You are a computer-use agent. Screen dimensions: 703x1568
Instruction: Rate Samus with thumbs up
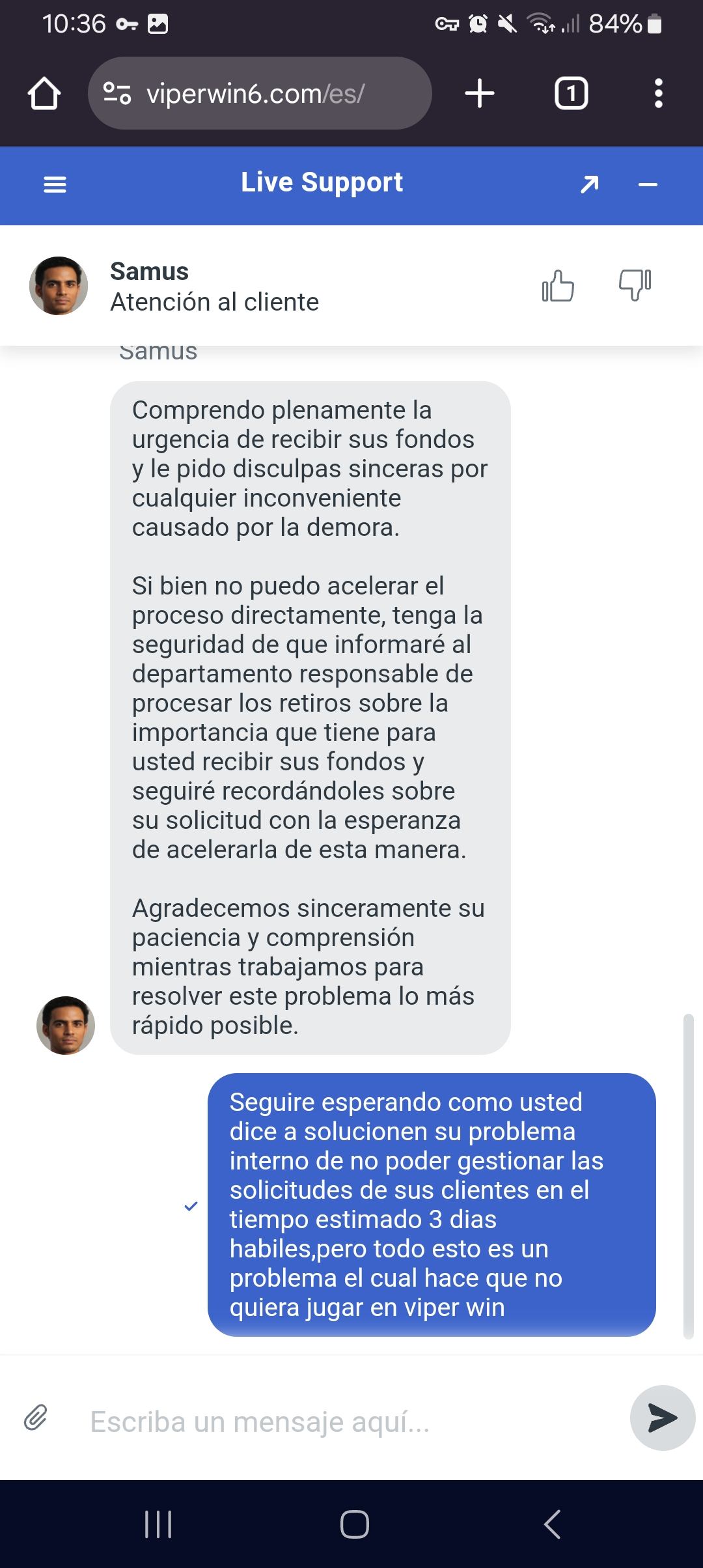click(x=558, y=286)
